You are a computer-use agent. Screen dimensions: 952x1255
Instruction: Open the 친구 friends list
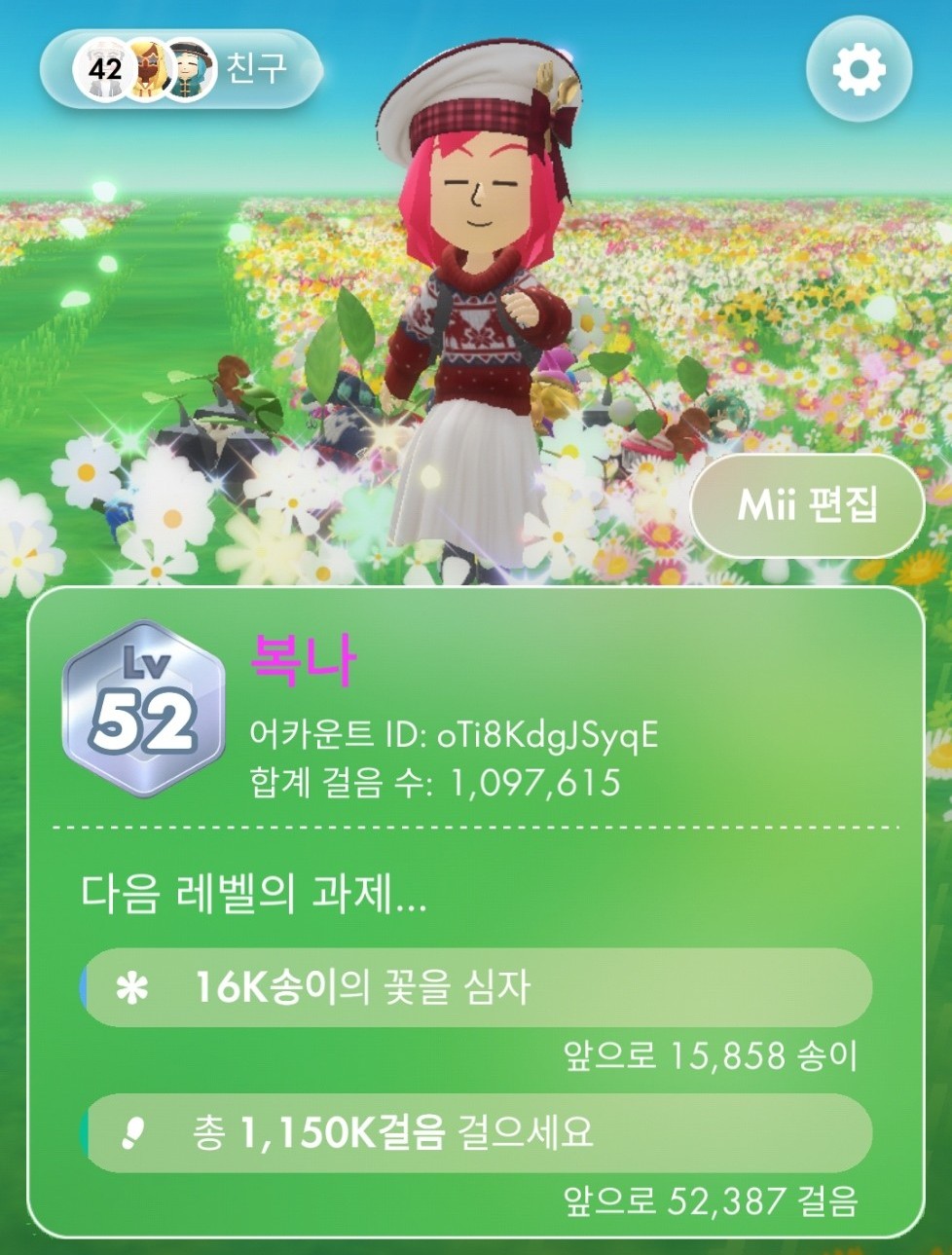click(181, 69)
